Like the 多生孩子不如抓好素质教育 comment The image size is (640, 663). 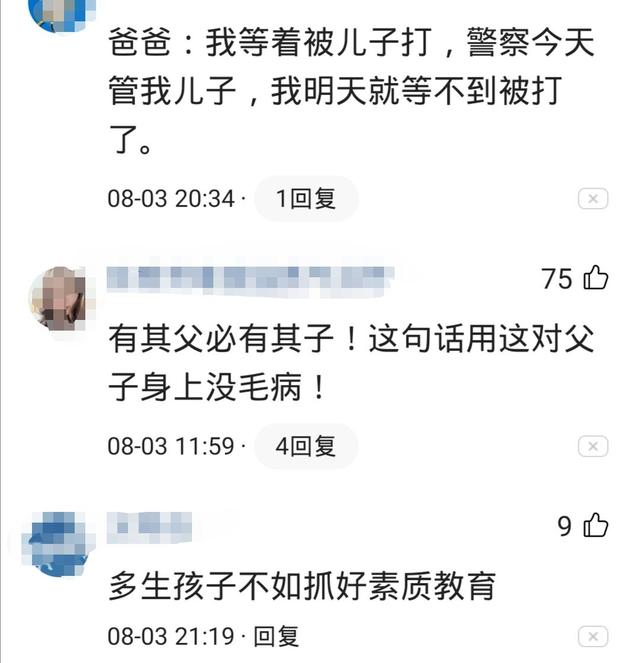coord(596,524)
